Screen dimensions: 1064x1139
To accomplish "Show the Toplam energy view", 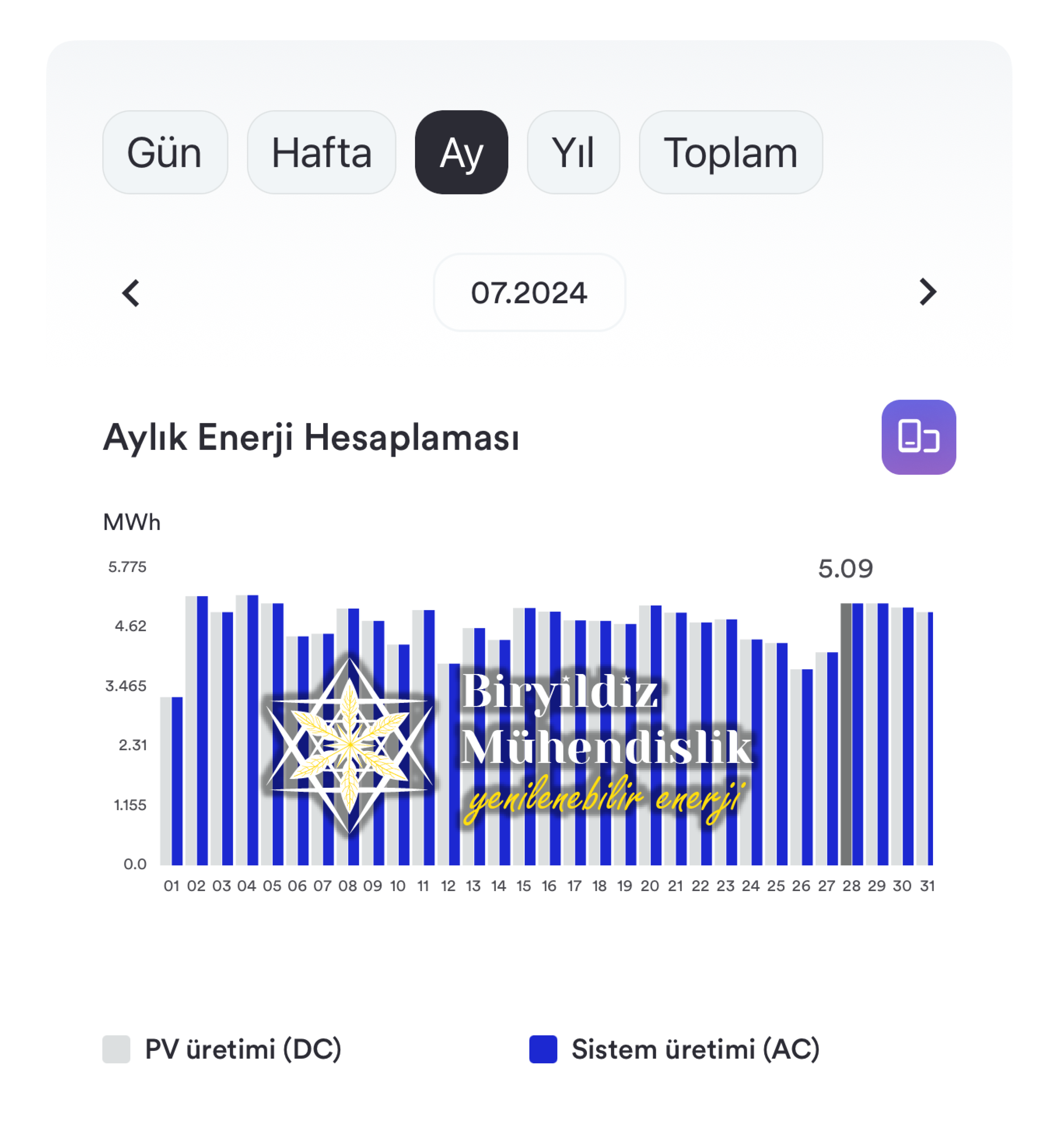I will click(730, 153).
